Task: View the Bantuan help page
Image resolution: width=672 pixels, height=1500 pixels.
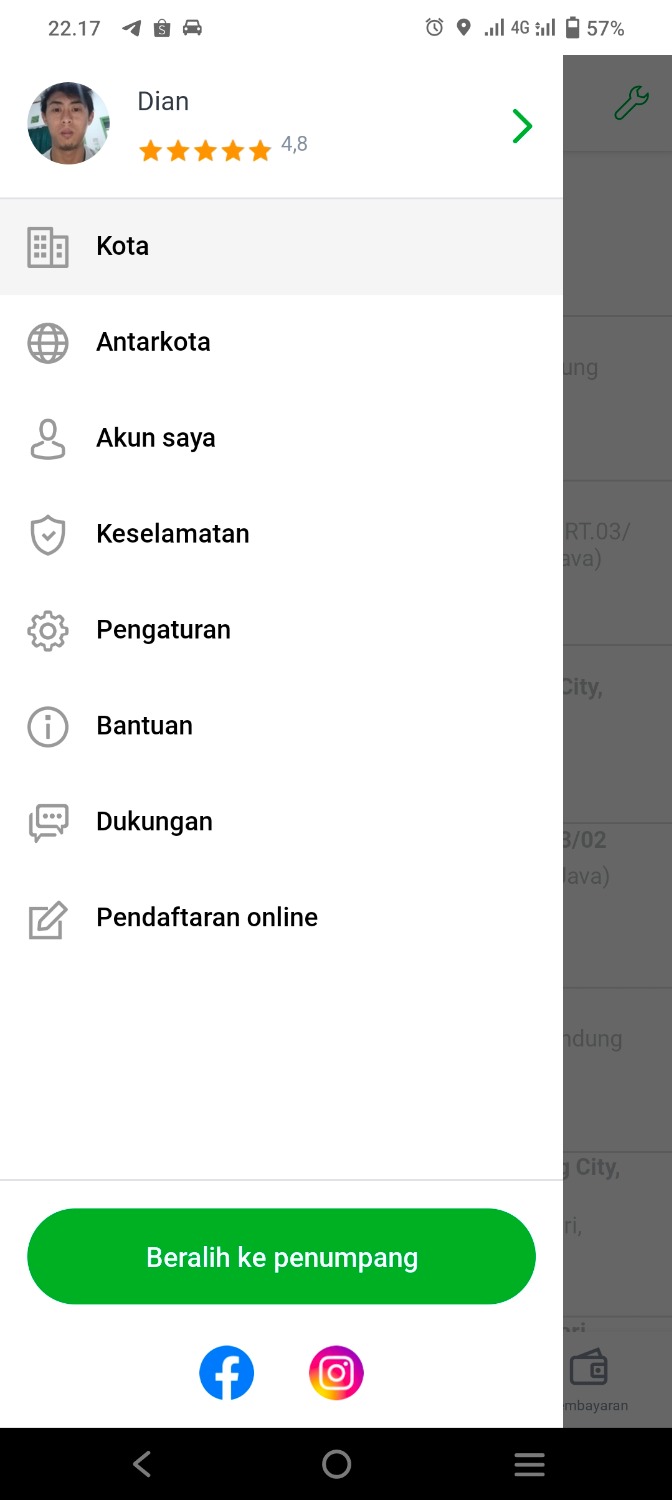Action: [144, 726]
